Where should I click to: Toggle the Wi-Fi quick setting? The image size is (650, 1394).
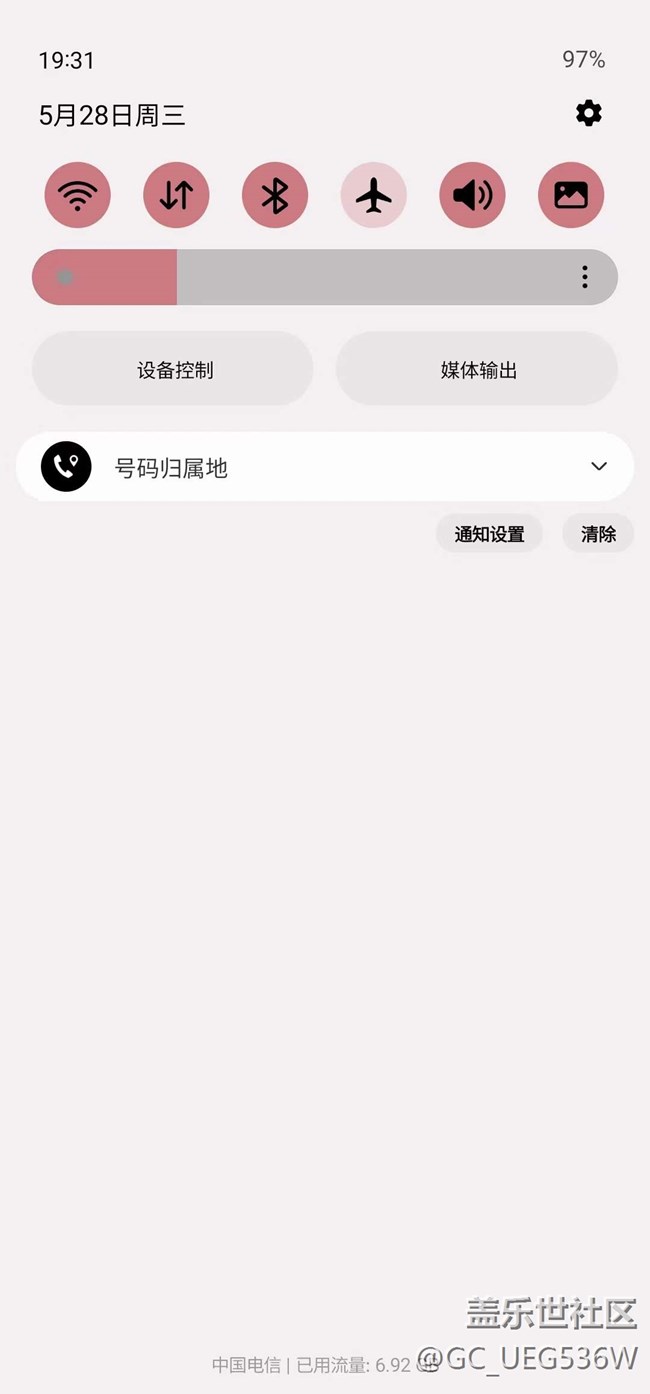[x=78, y=195]
